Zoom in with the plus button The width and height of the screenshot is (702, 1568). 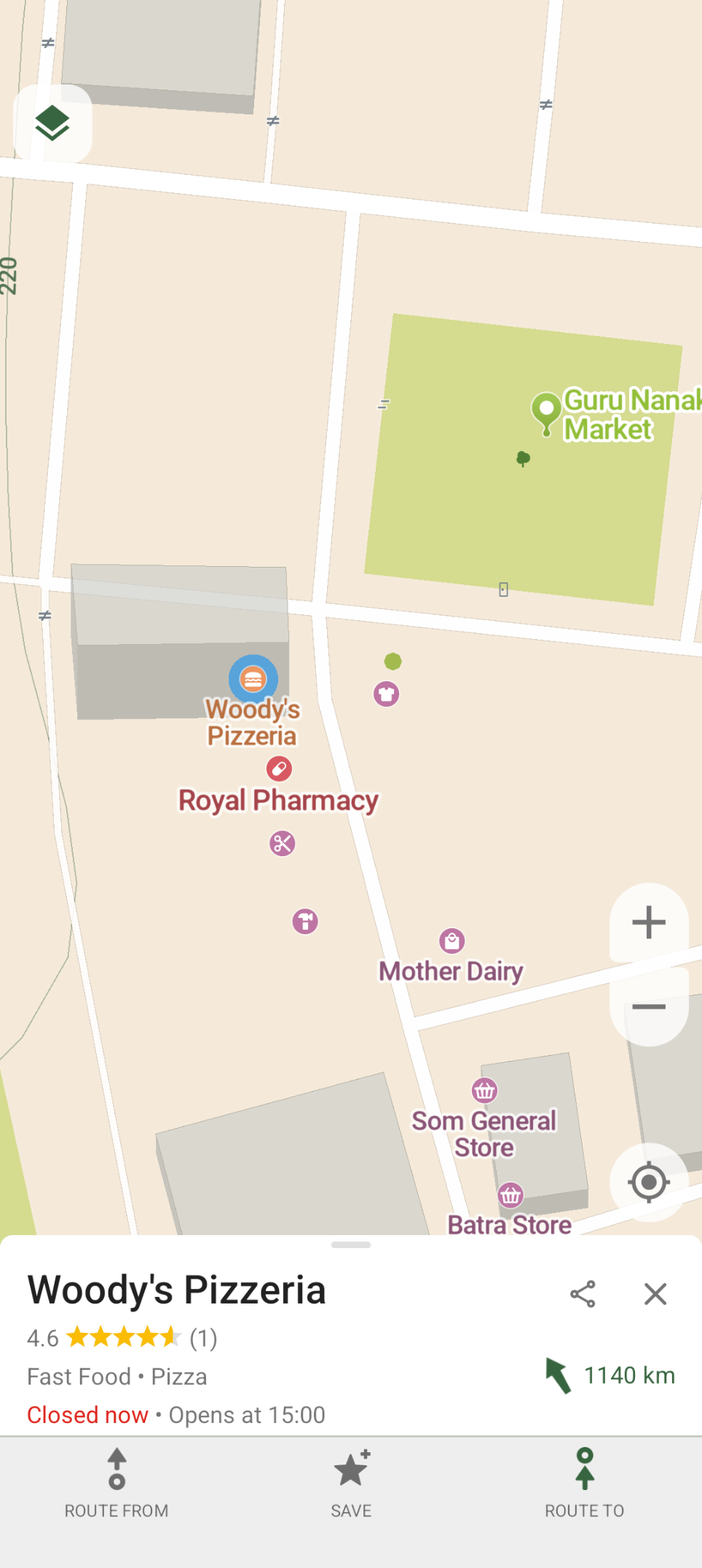tap(649, 922)
